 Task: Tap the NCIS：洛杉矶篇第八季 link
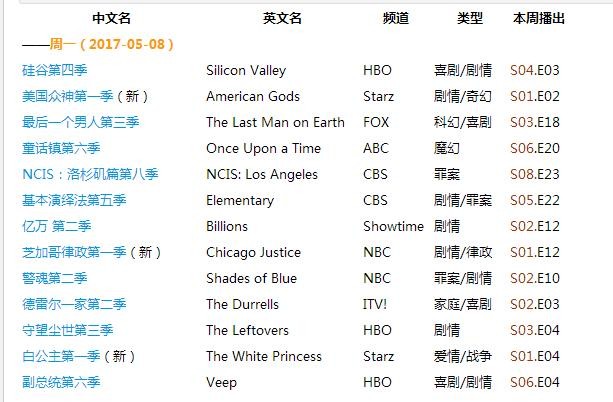89,175
